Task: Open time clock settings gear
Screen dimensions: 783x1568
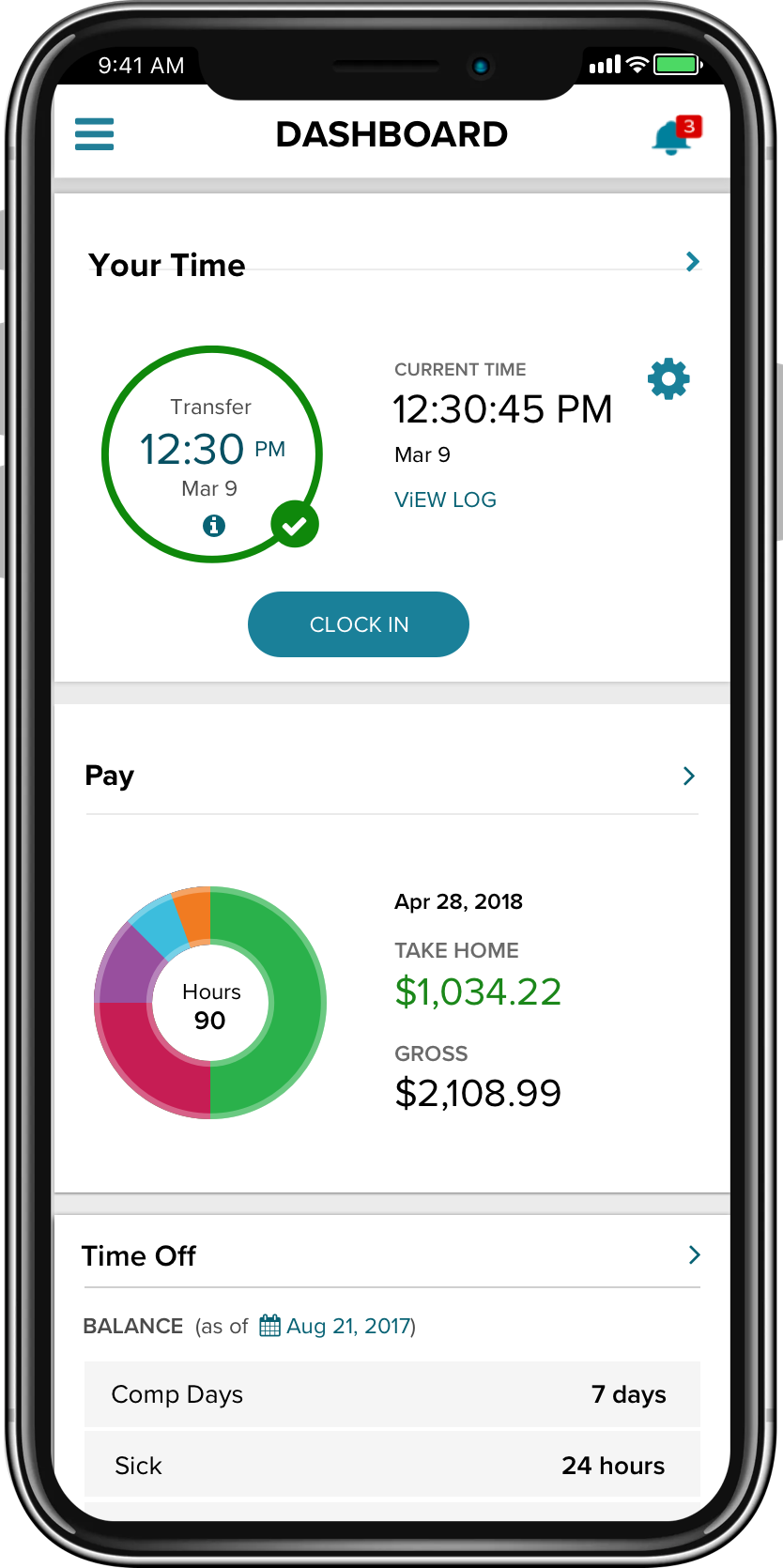Action: [x=668, y=378]
